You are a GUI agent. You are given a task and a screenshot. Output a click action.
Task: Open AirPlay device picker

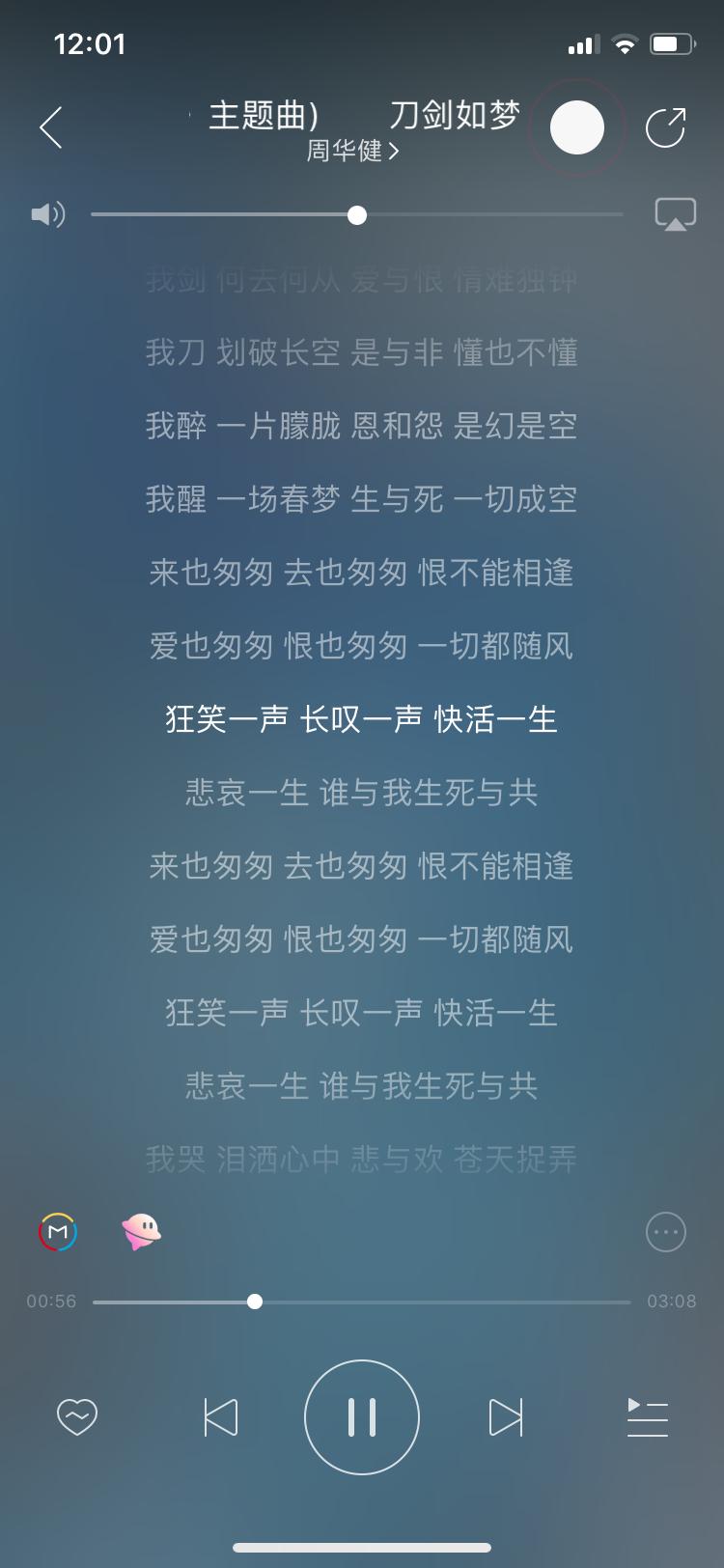click(x=676, y=214)
